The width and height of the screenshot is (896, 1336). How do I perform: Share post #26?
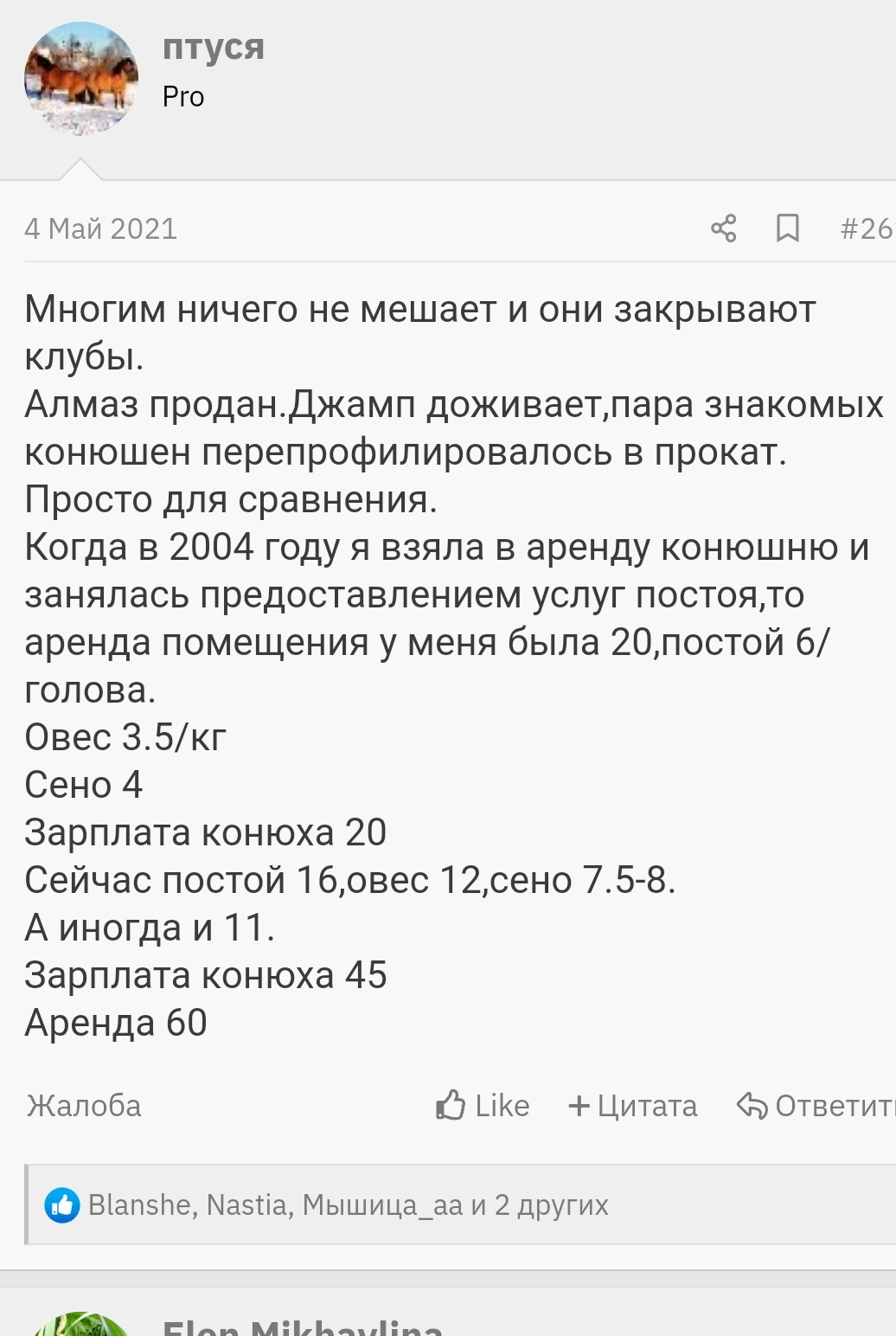[723, 228]
